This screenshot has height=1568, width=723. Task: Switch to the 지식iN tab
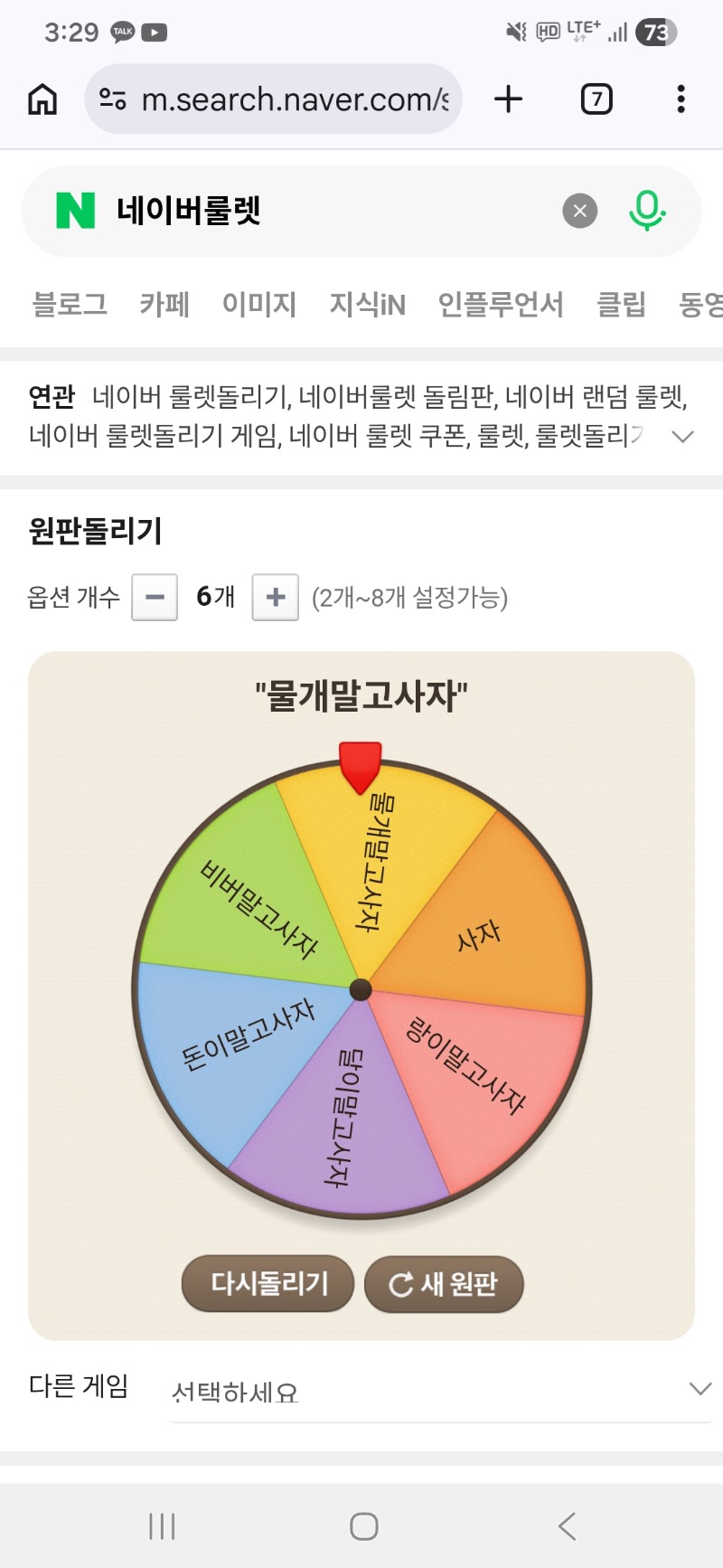[x=367, y=305]
